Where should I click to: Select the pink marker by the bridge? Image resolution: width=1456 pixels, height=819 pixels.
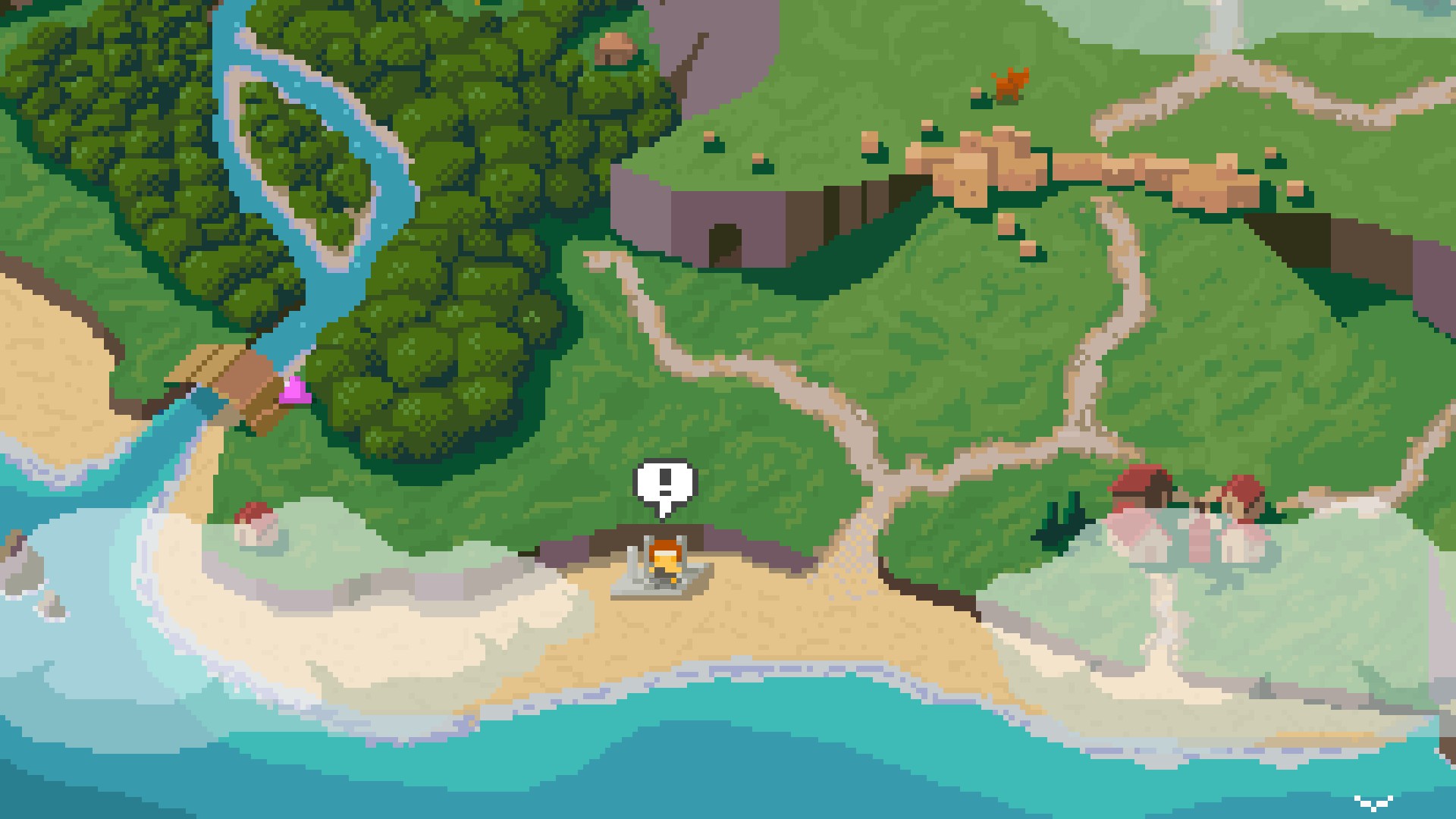[294, 391]
